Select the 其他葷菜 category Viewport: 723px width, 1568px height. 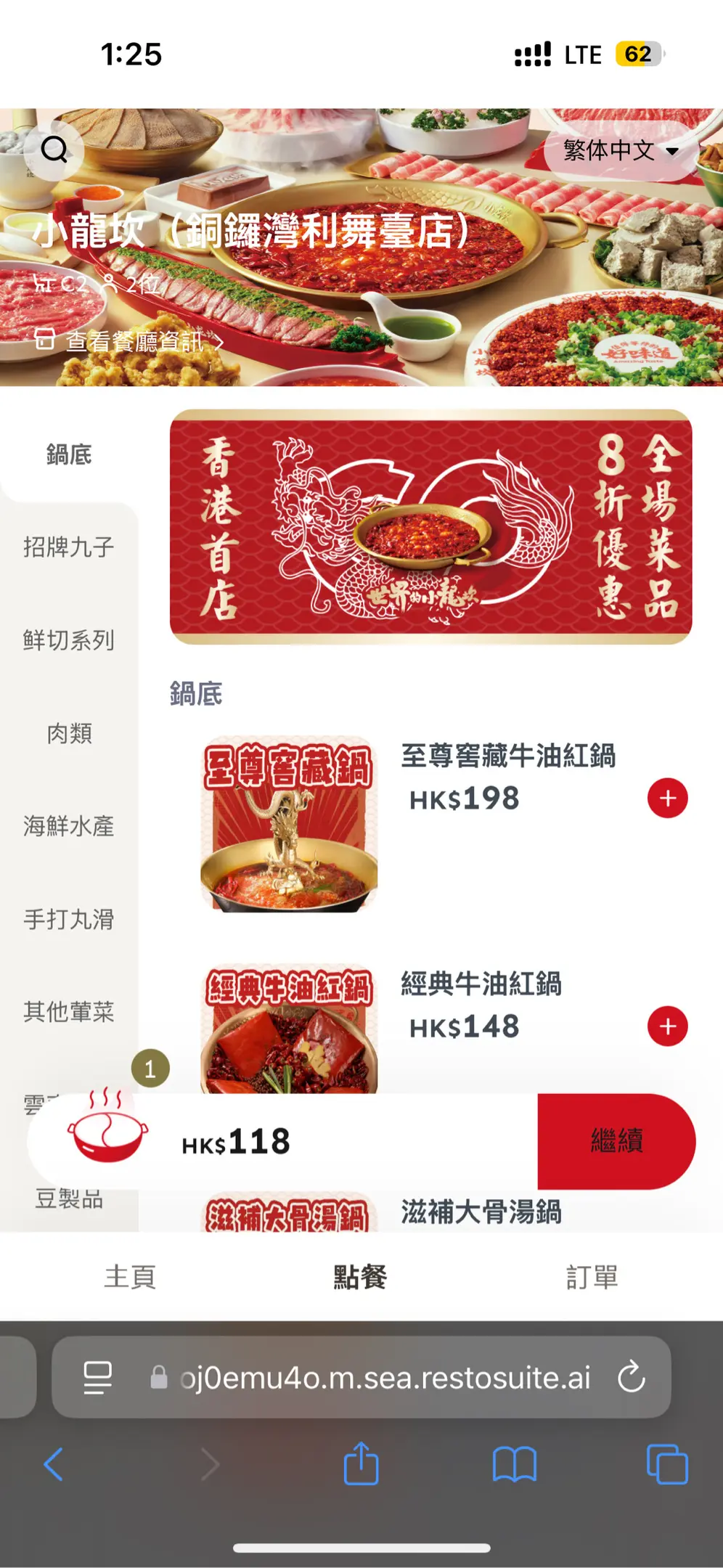(x=69, y=1011)
